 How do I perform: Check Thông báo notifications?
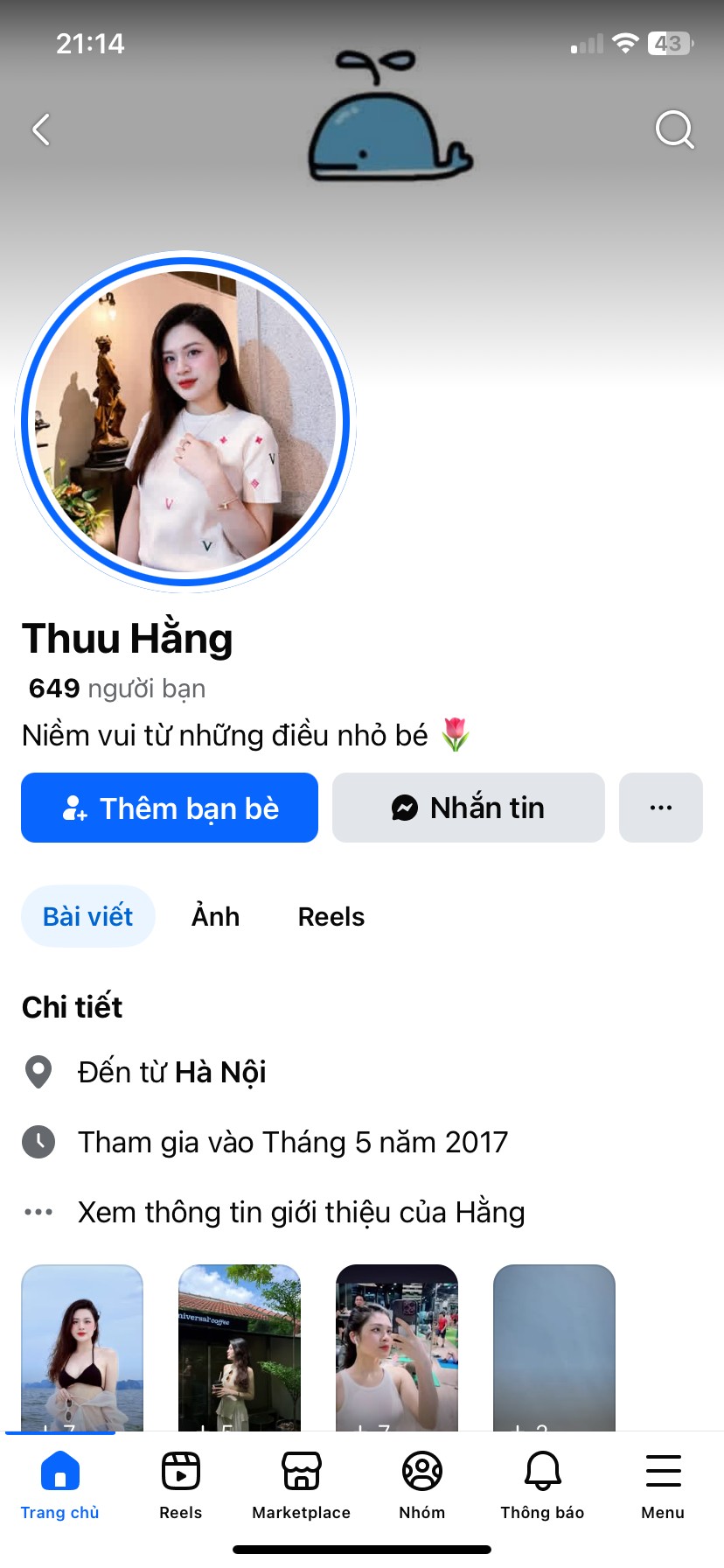tap(542, 1484)
